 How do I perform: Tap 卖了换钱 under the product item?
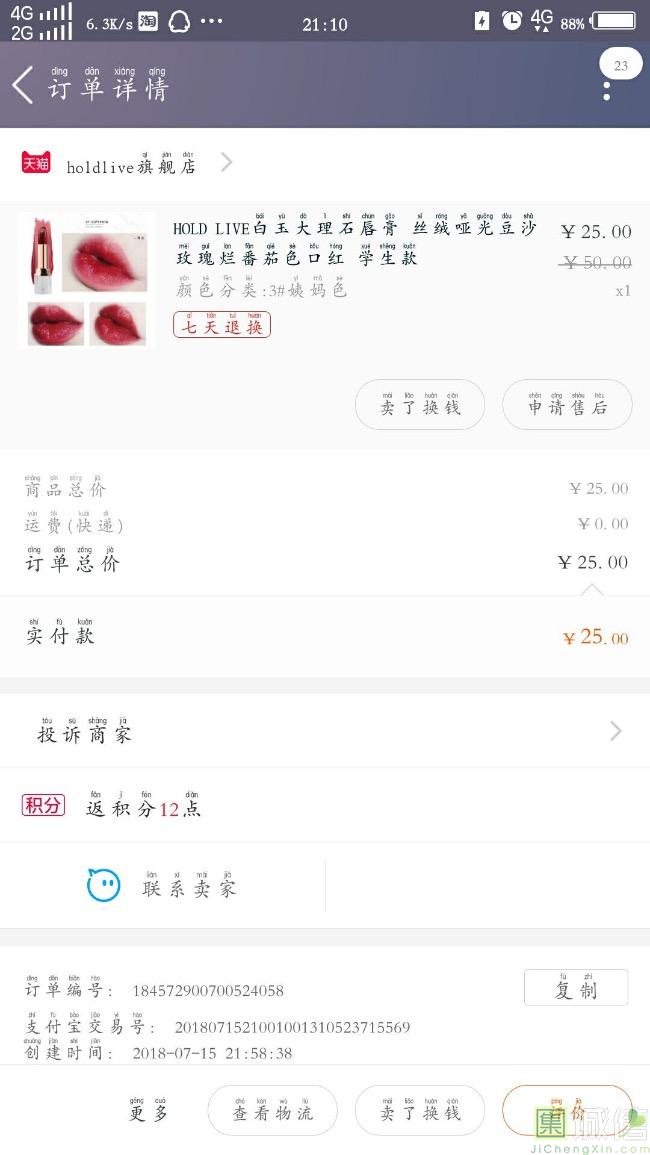pos(420,406)
